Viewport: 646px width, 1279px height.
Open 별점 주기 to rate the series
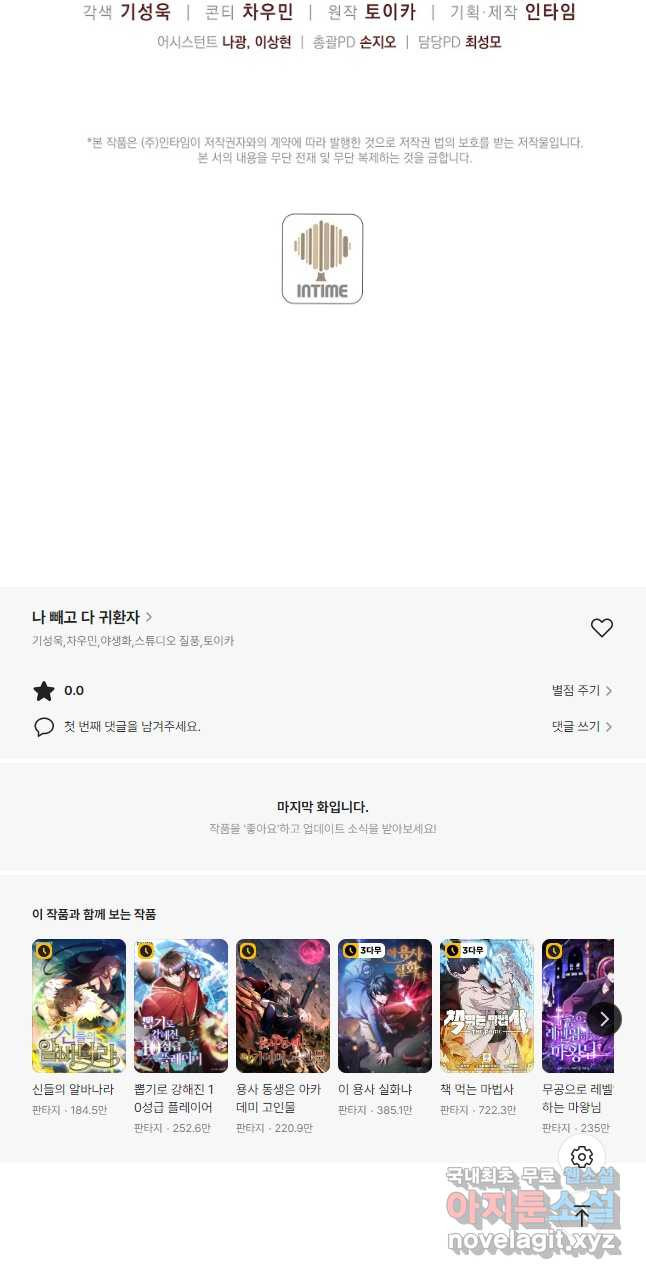[x=581, y=691]
